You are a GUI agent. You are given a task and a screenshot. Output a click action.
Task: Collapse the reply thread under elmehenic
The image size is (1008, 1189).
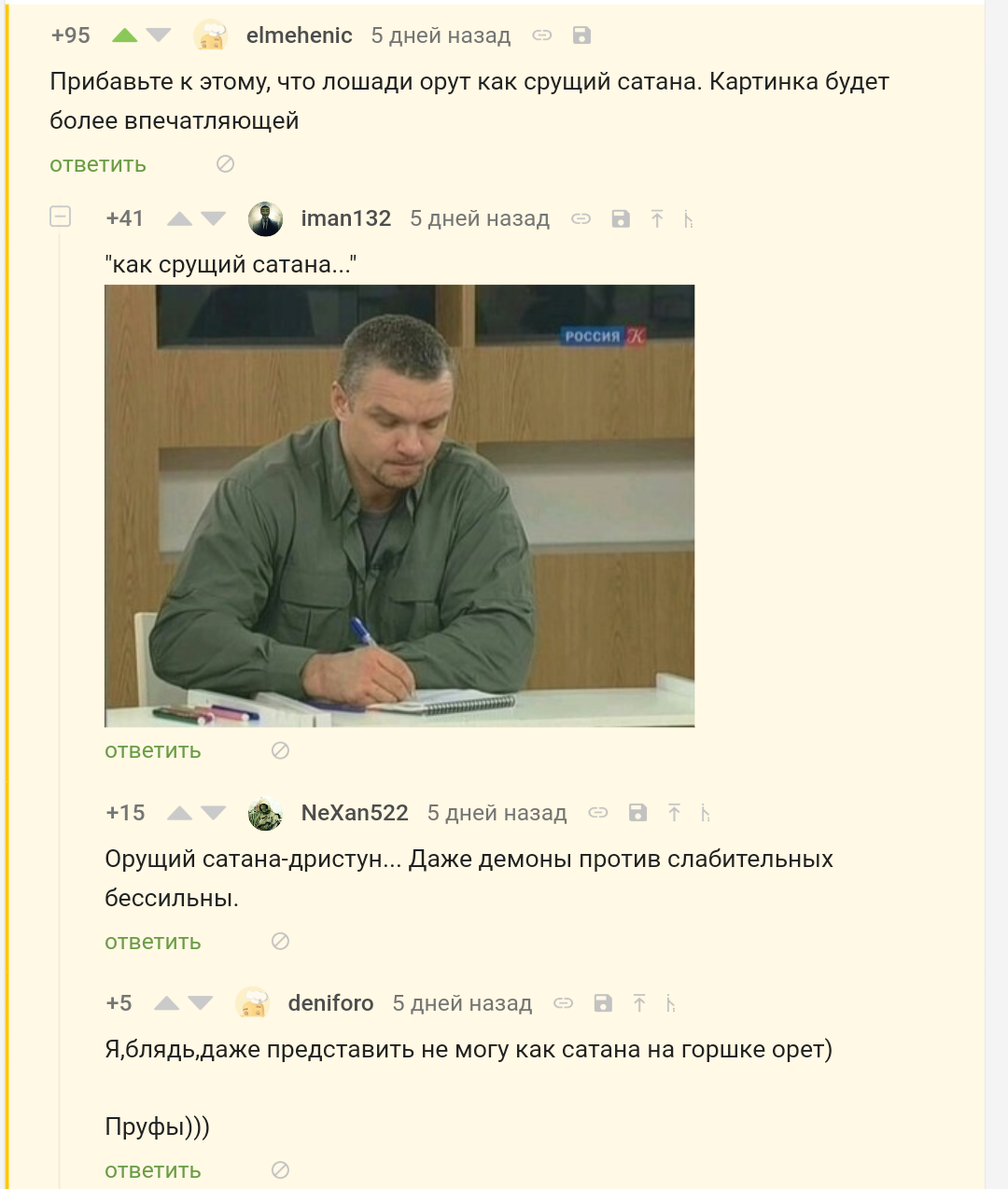click(x=60, y=217)
